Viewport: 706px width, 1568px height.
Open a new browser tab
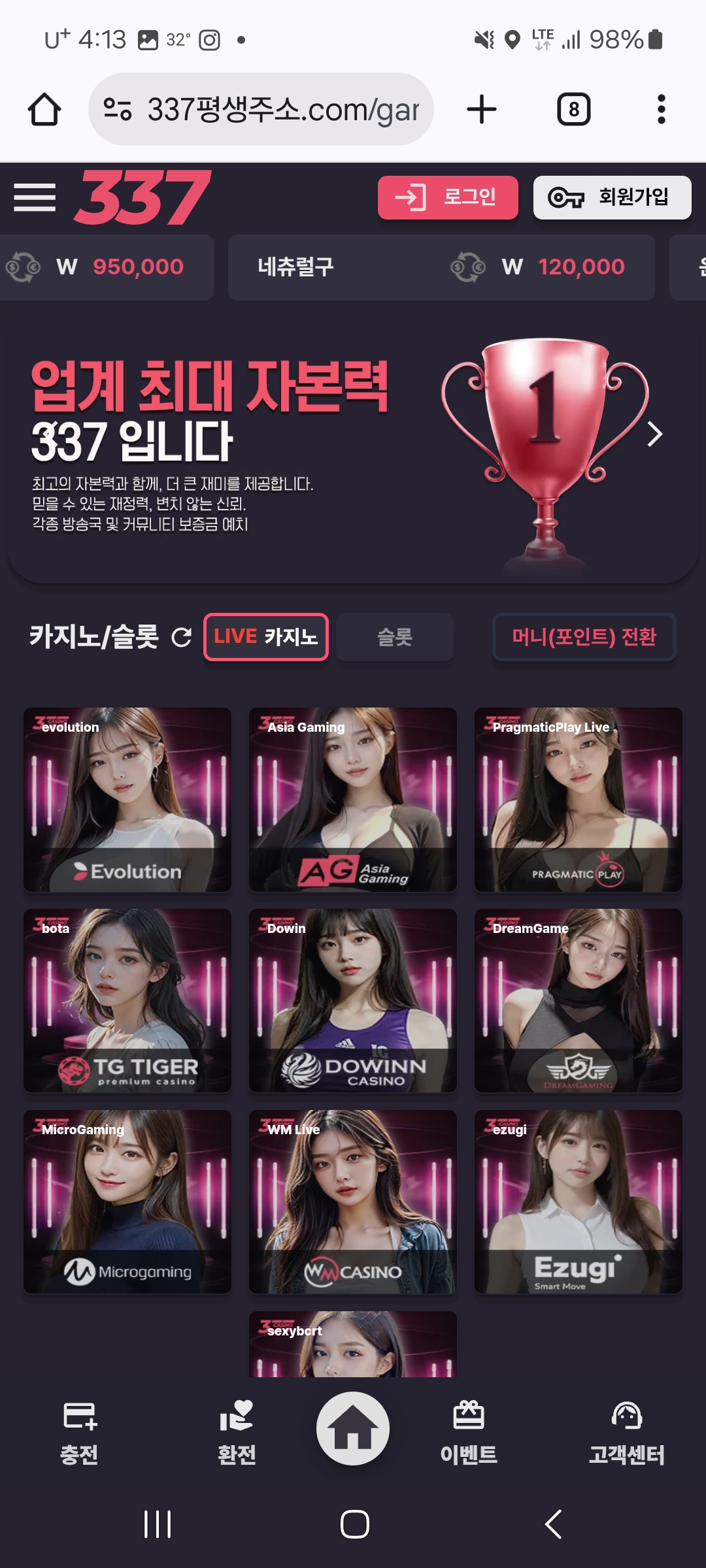click(x=482, y=109)
